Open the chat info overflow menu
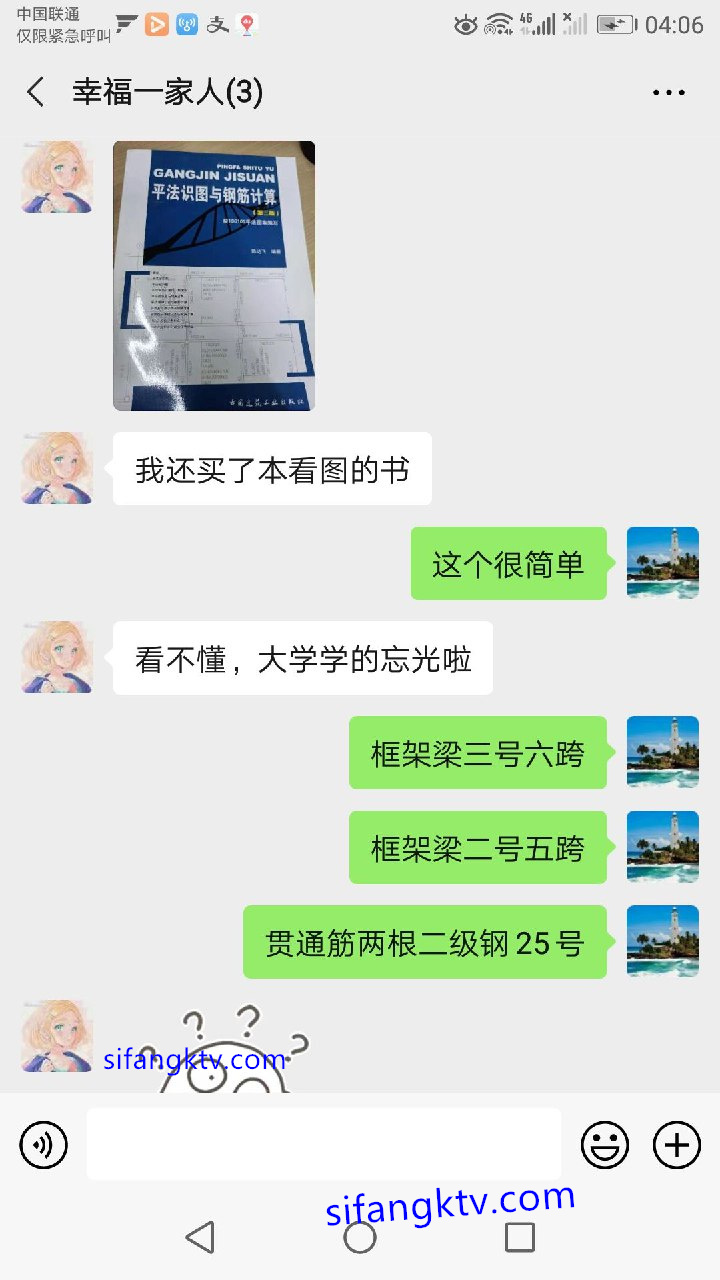The width and height of the screenshot is (720, 1280). [x=668, y=93]
